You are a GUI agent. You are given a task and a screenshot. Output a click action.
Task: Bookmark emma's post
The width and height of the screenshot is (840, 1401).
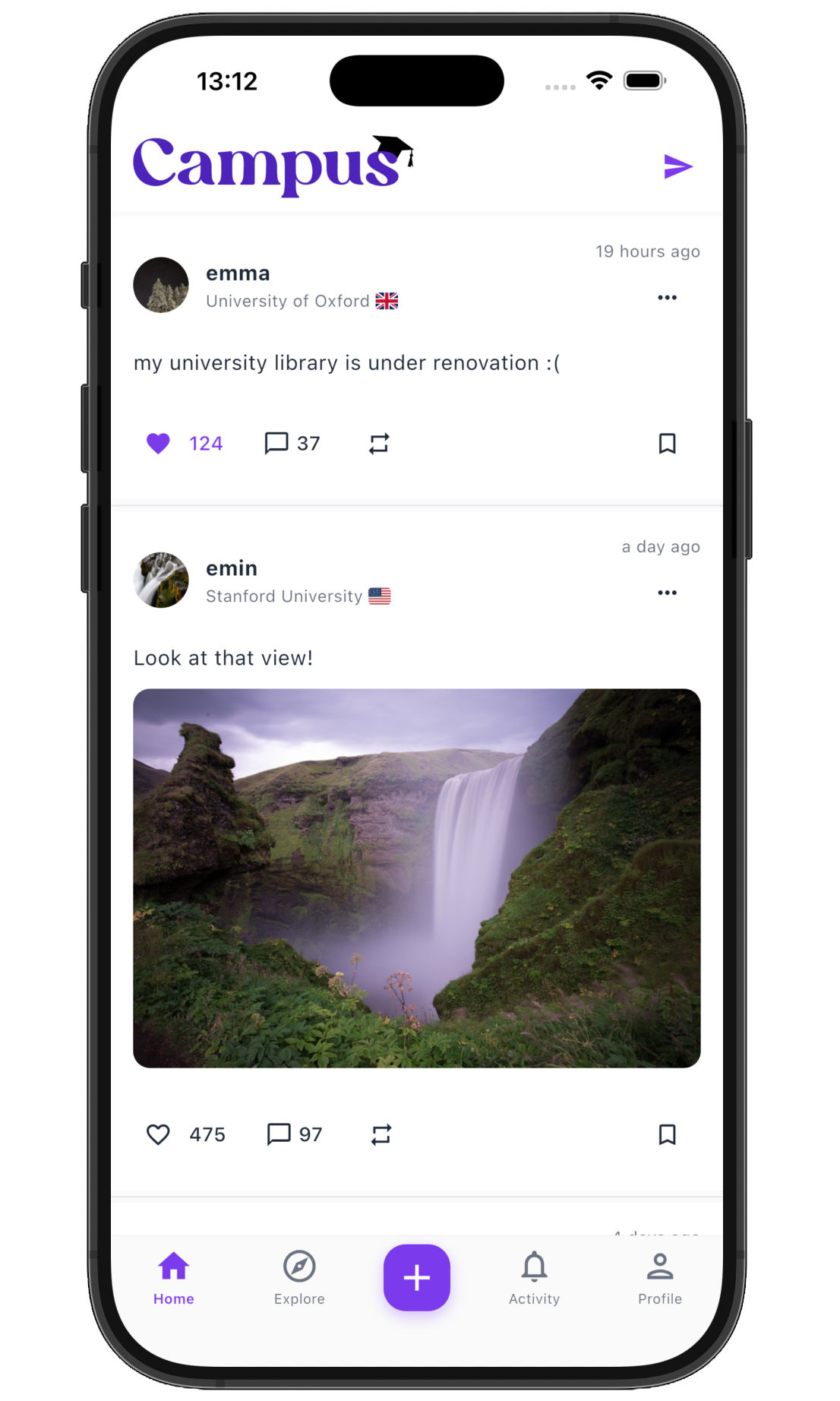pyautogui.click(x=667, y=443)
